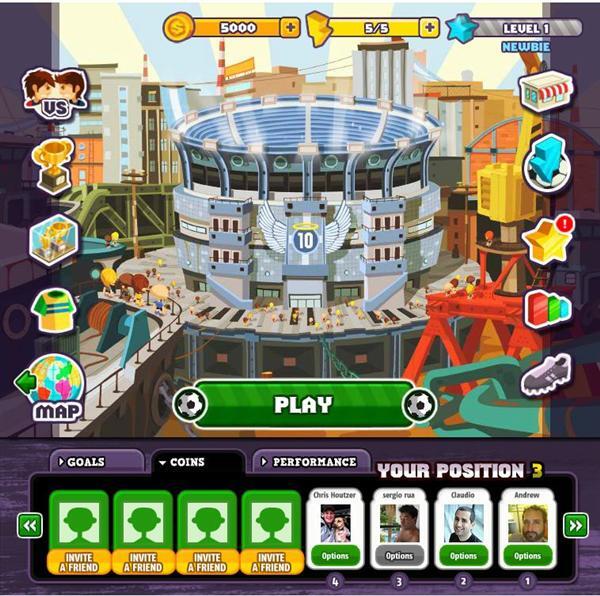Image resolution: width=600 pixels, height=596 pixels.
Task: Tap the first Invite a Friend slot
Action: pos(79,530)
